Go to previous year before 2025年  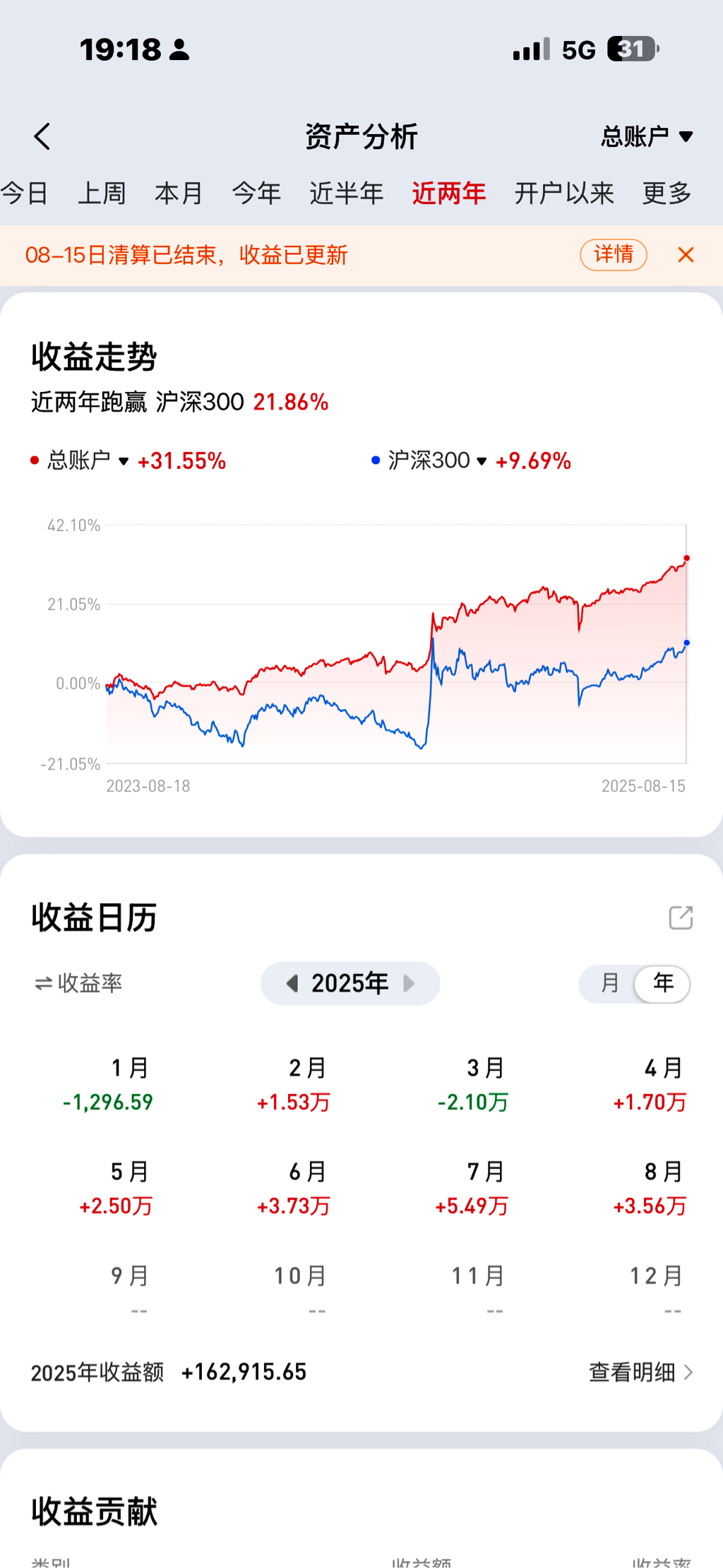[x=292, y=983]
